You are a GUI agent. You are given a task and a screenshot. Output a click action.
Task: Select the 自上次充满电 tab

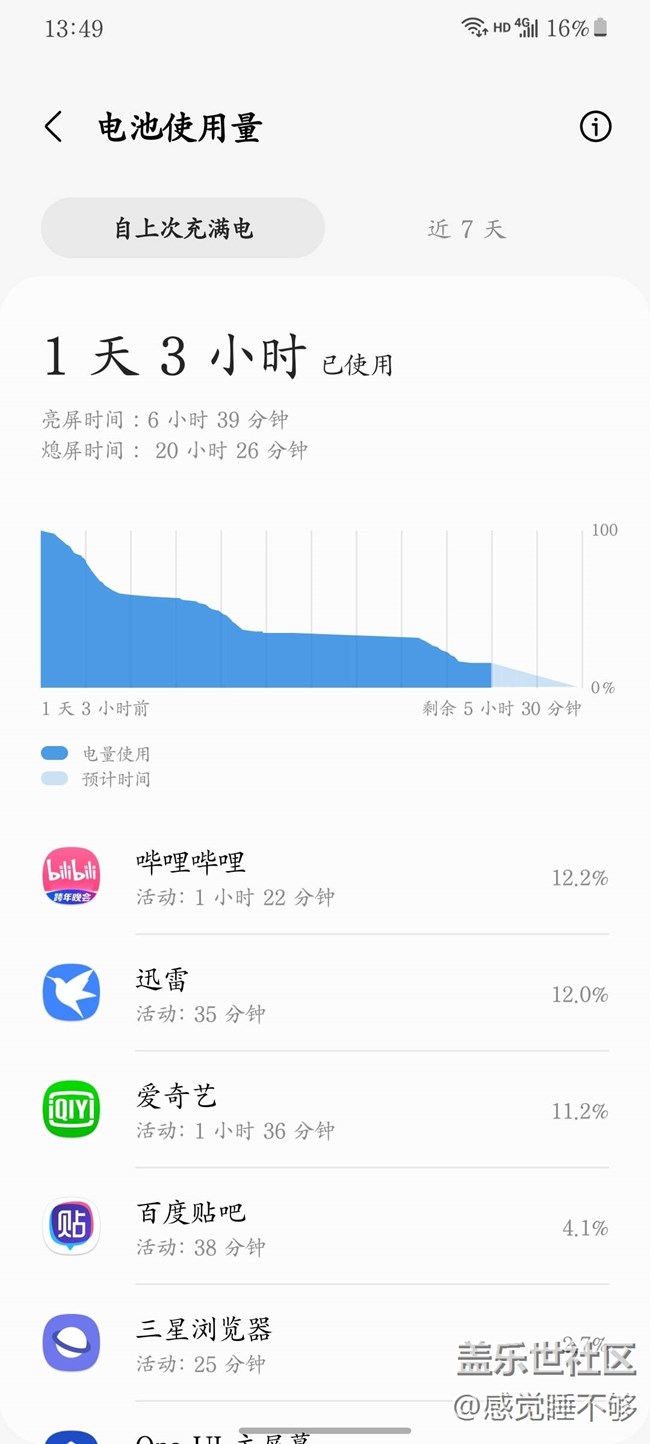[183, 228]
